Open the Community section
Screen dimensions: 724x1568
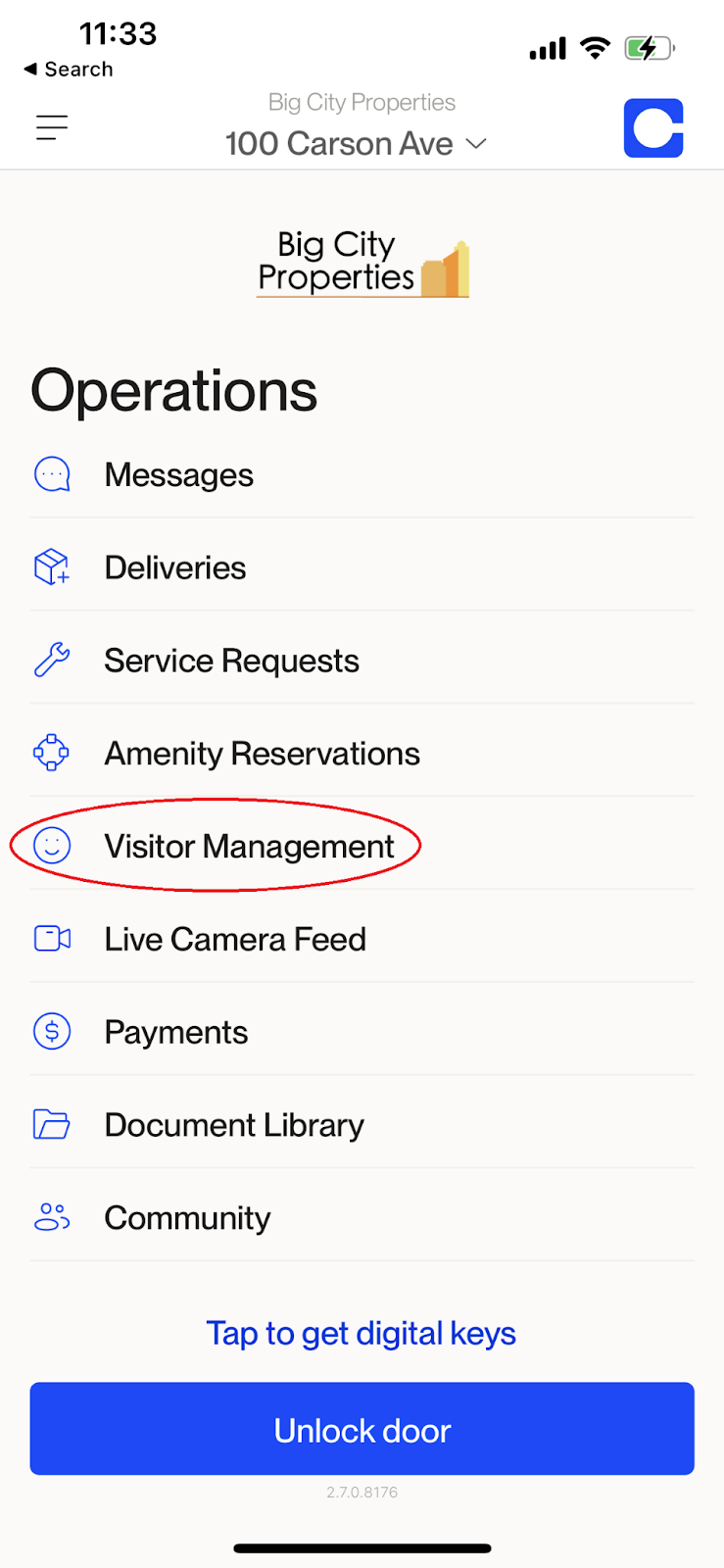pos(362,1218)
